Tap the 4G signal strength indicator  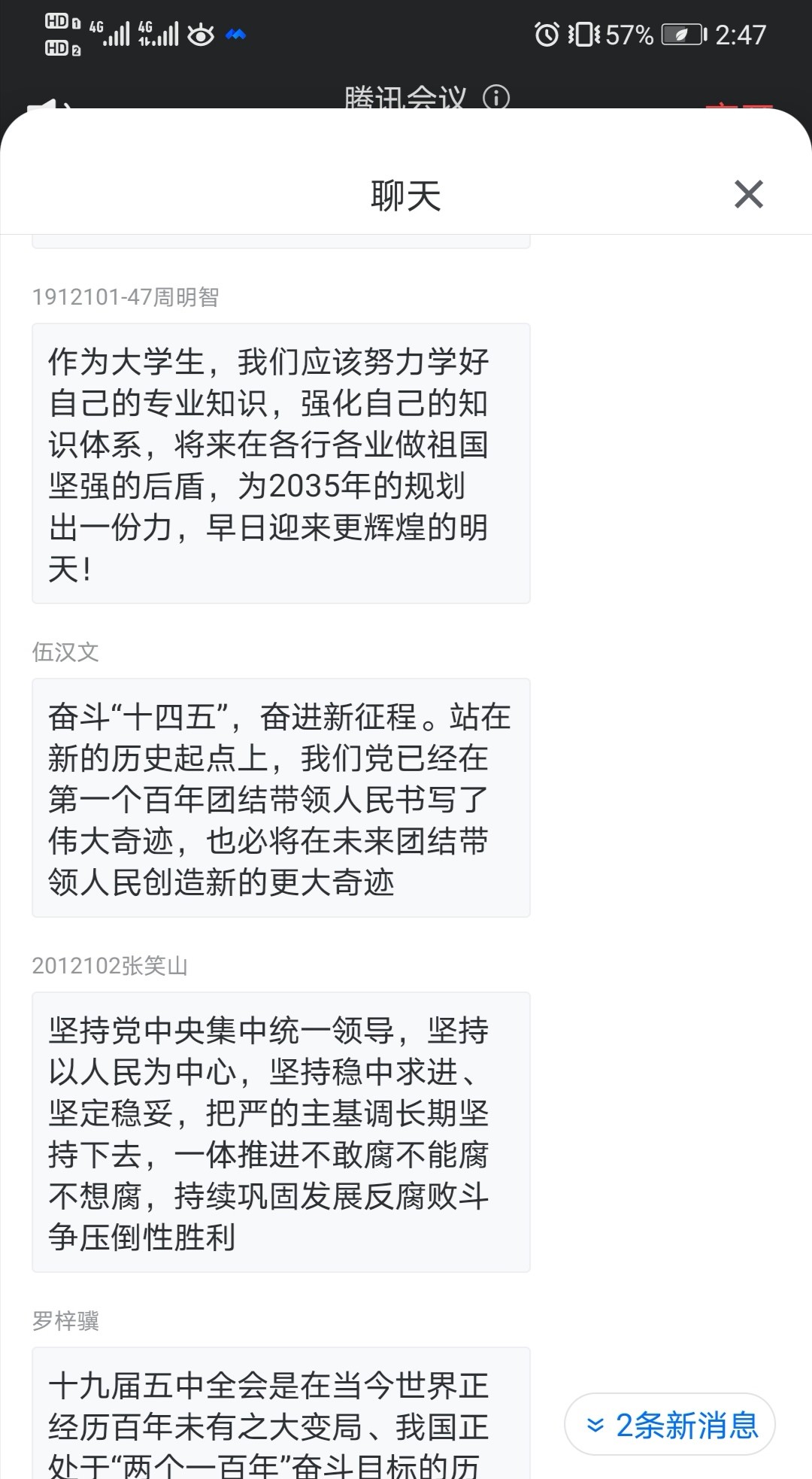pos(113,33)
